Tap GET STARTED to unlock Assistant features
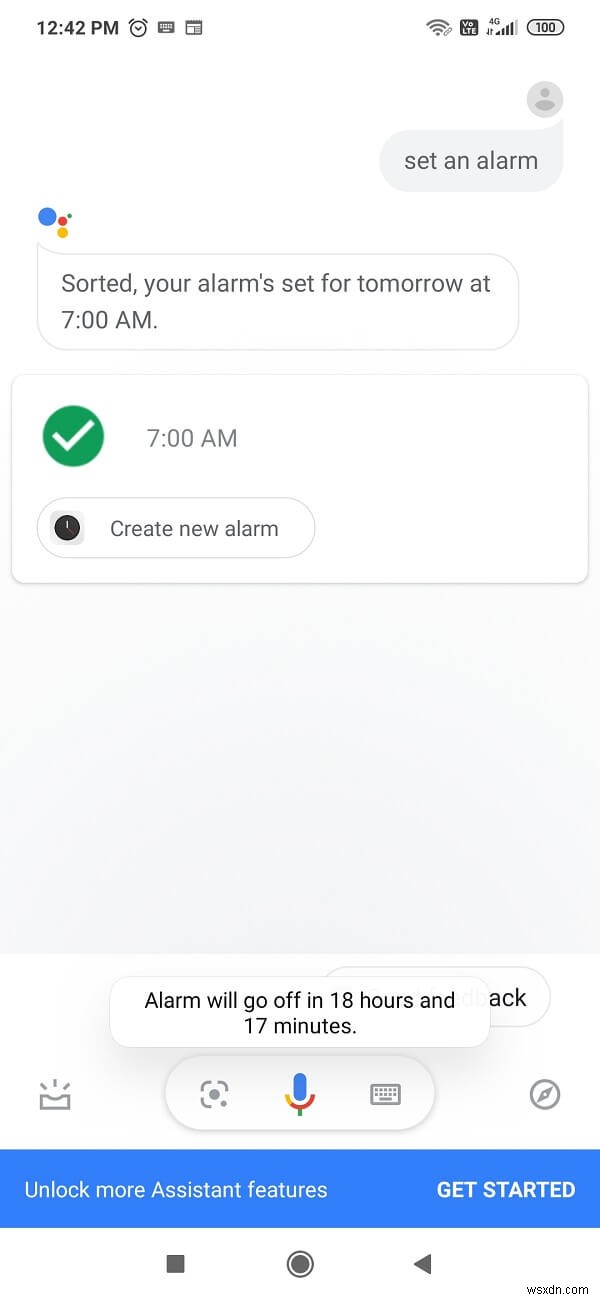600x1300 pixels. [505, 1189]
